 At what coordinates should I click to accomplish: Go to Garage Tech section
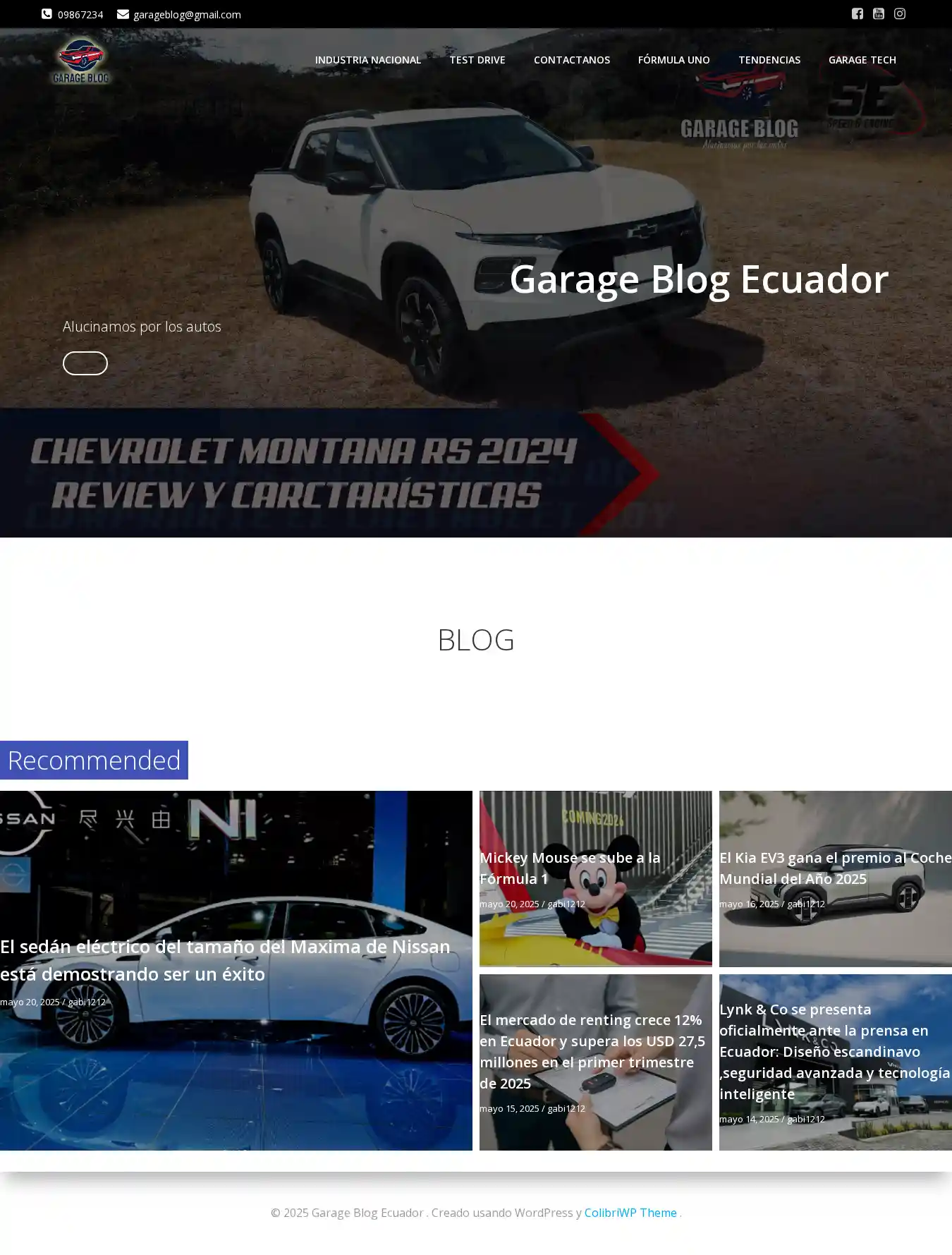(x=862, y=60)
